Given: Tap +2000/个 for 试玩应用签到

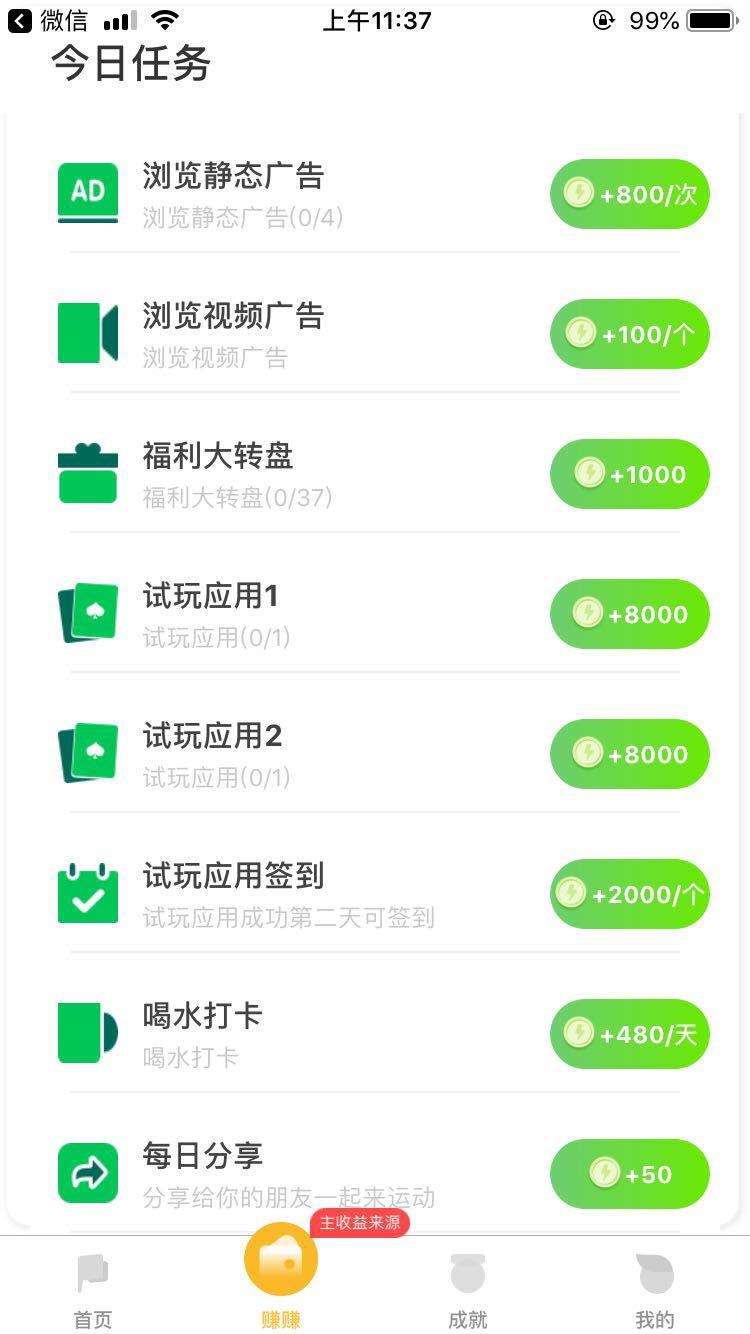Looking at the screenshot, I should point(629,894).
